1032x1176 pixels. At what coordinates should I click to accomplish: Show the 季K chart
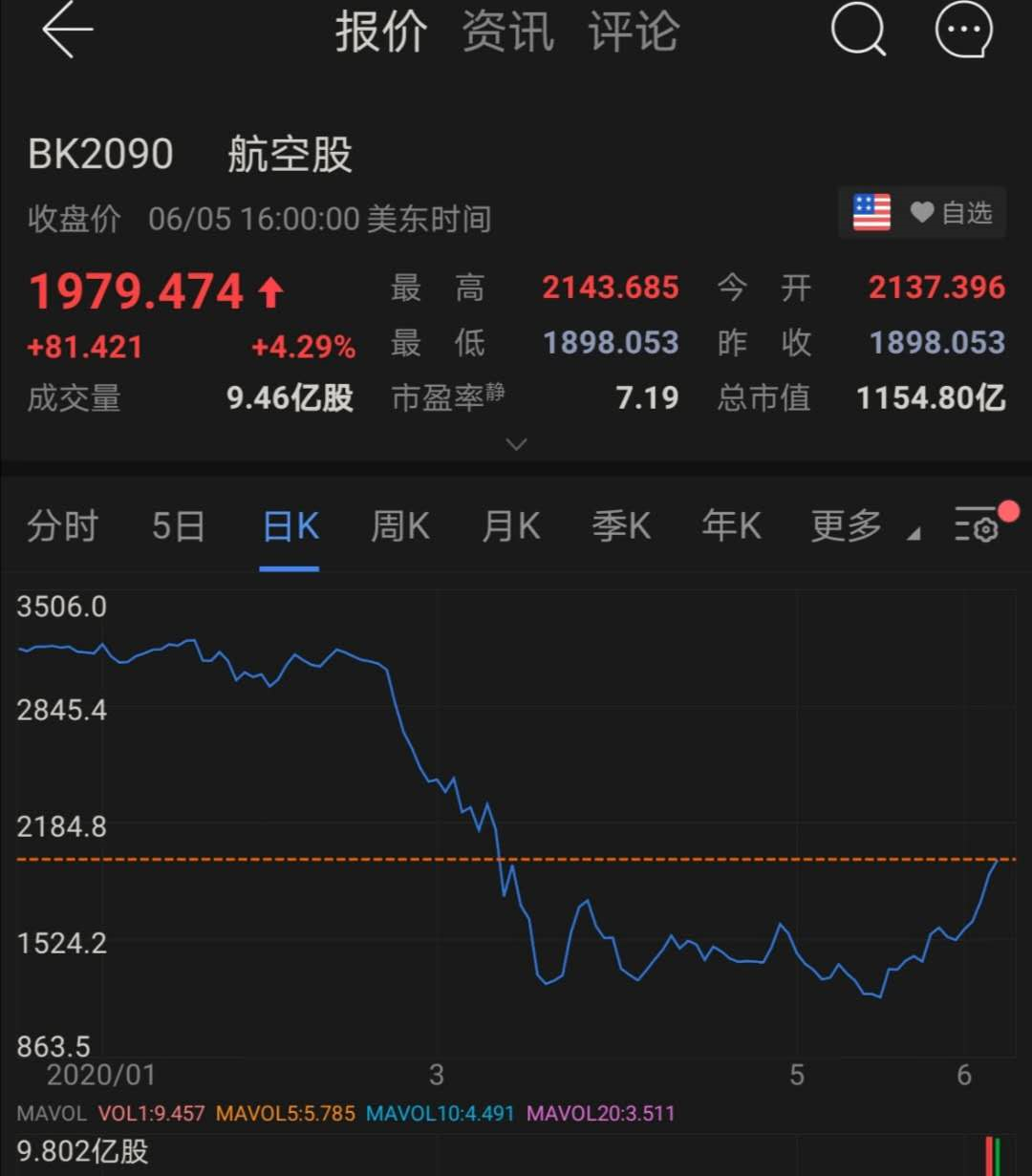[620, 526]
